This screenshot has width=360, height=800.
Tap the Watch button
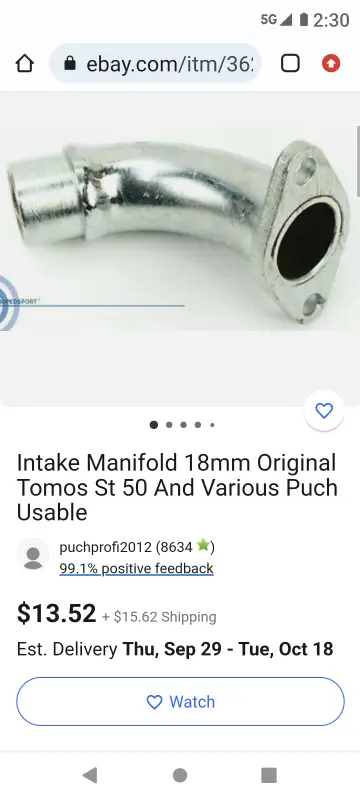(180, 702)
